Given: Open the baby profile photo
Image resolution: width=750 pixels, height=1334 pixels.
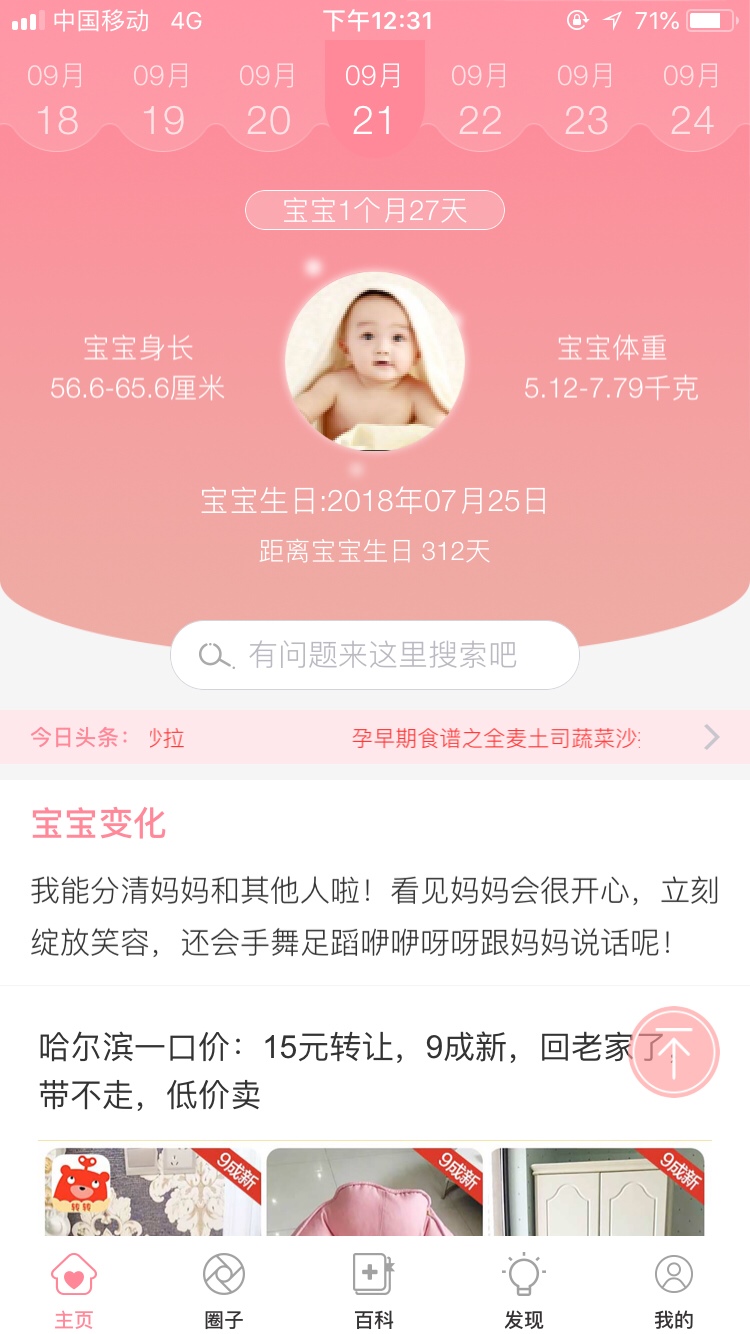Looking at the screenshot, I should tap(375, 361).
